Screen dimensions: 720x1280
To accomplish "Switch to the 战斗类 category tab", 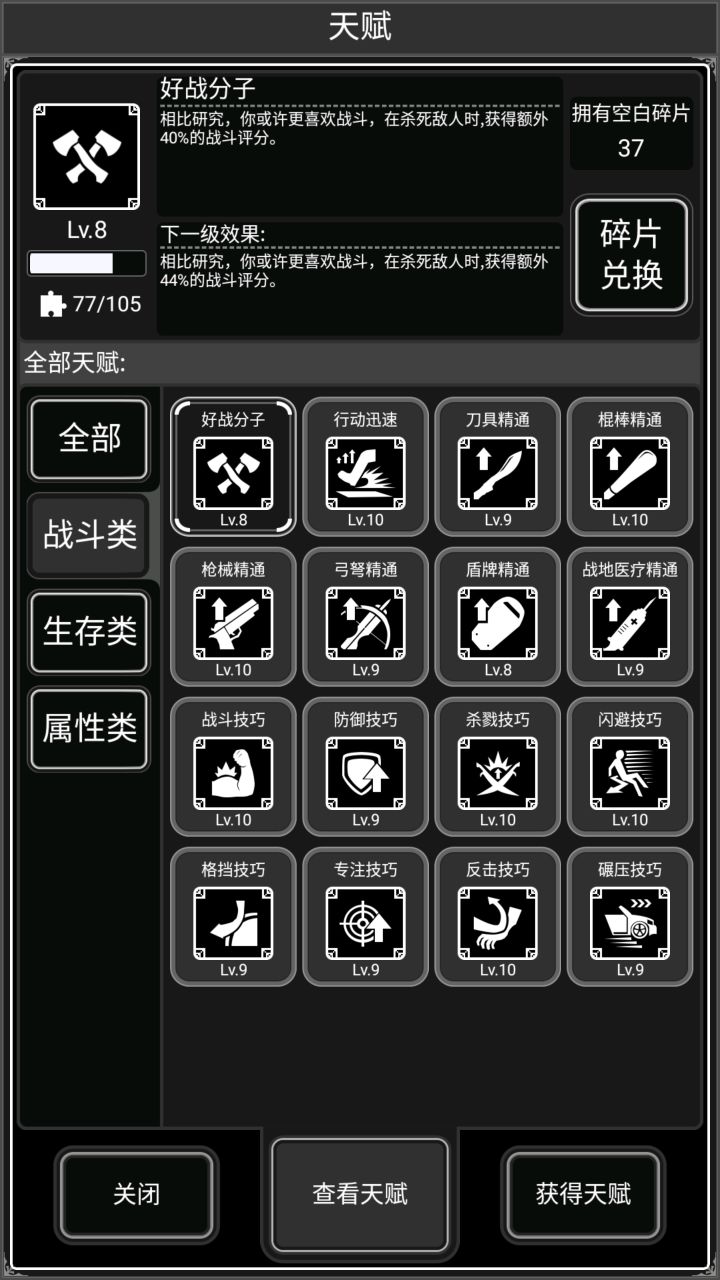I will (x=89, y=536).
